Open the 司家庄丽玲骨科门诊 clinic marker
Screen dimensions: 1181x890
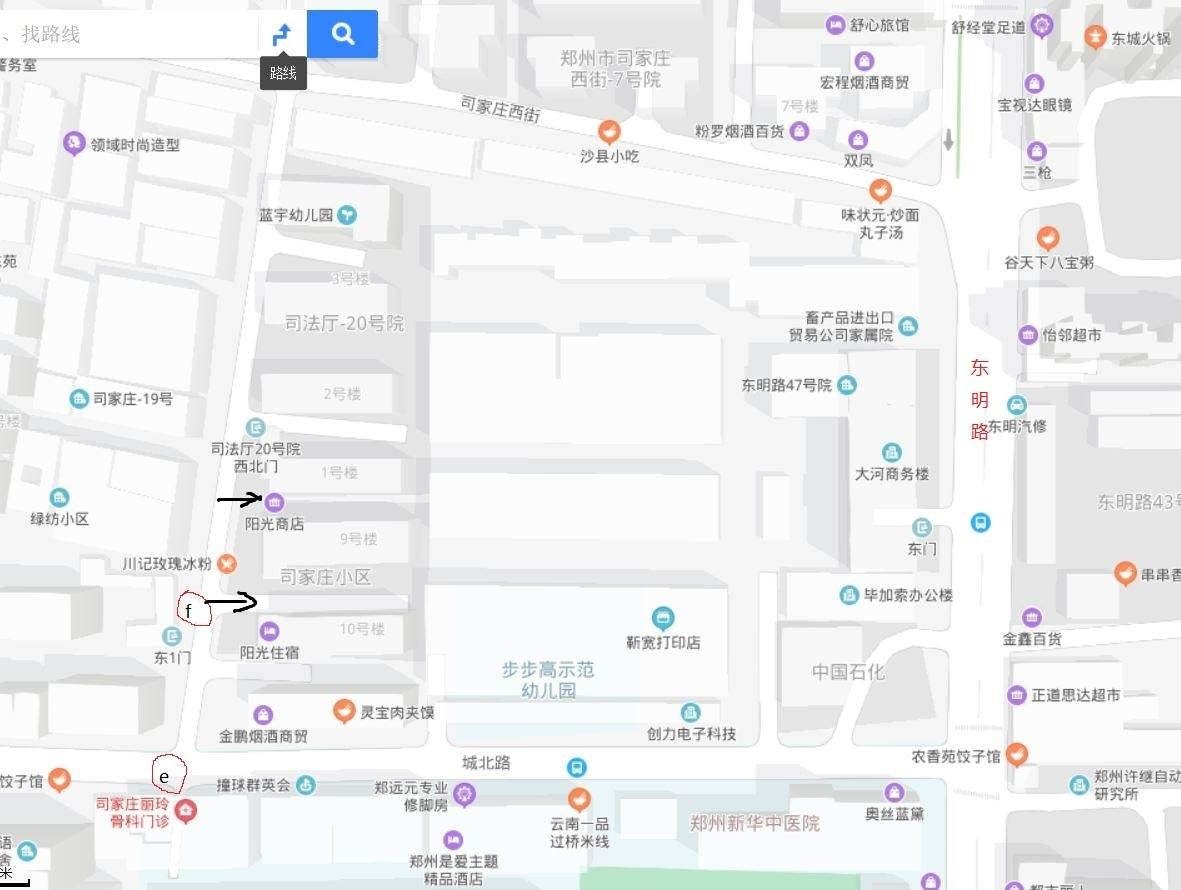pos(185,810)
